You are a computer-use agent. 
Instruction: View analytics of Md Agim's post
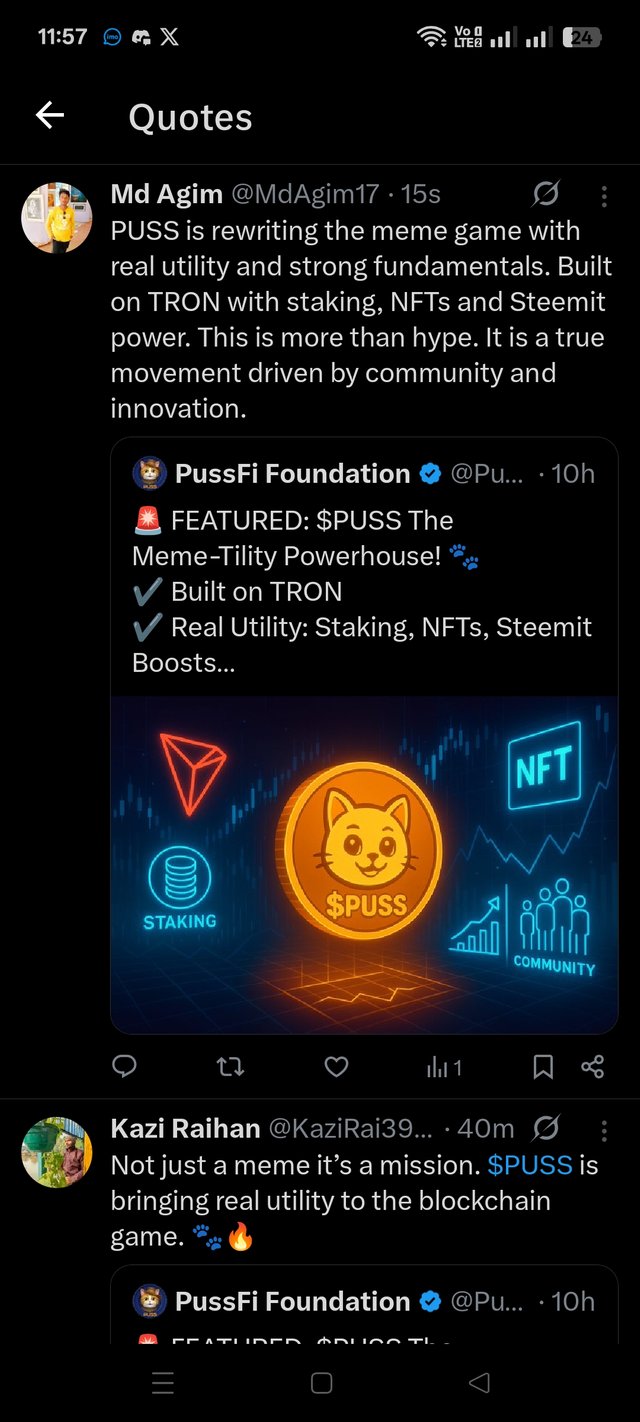[444, 1067]
